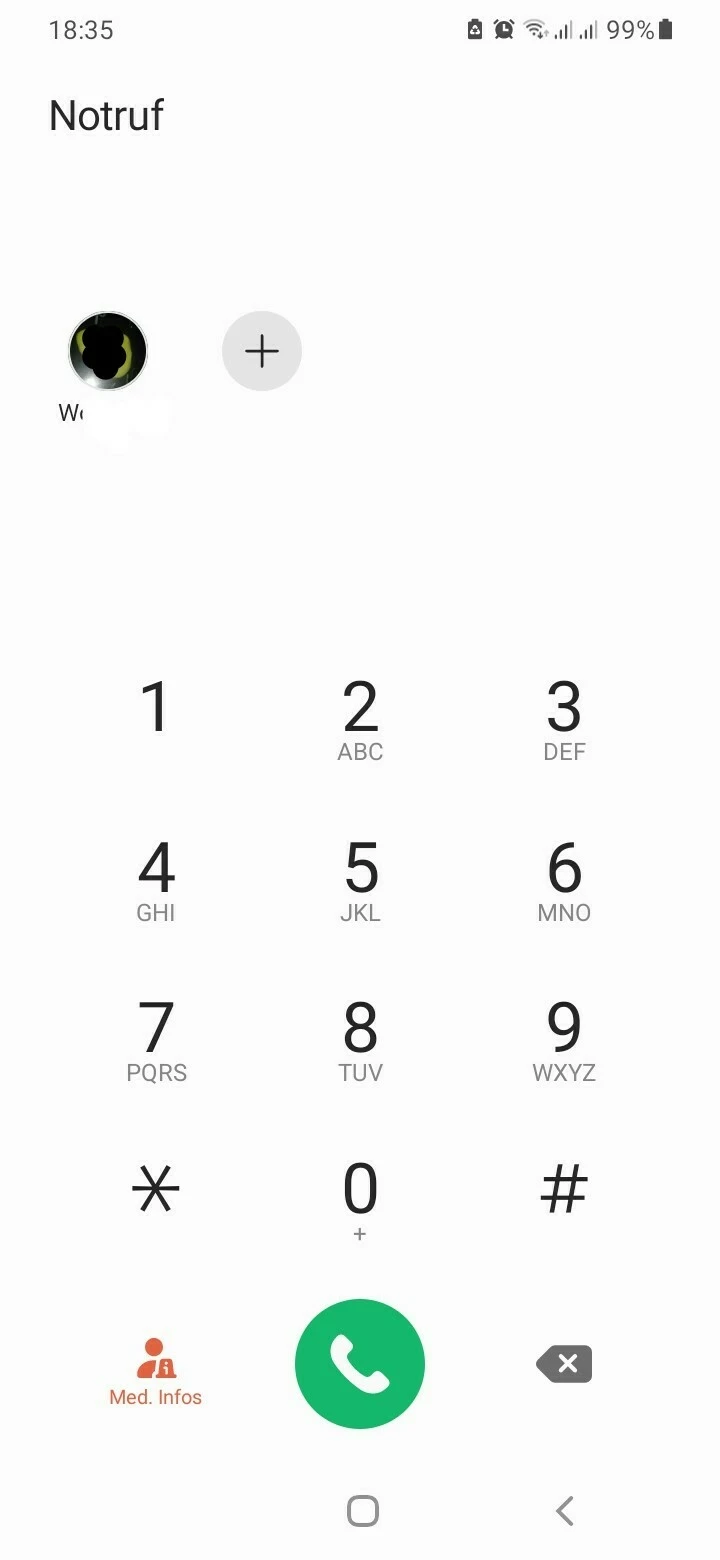The image size is (720, 1560).
Task: Enter the number 5 key
Action: (x=360, y=879)
